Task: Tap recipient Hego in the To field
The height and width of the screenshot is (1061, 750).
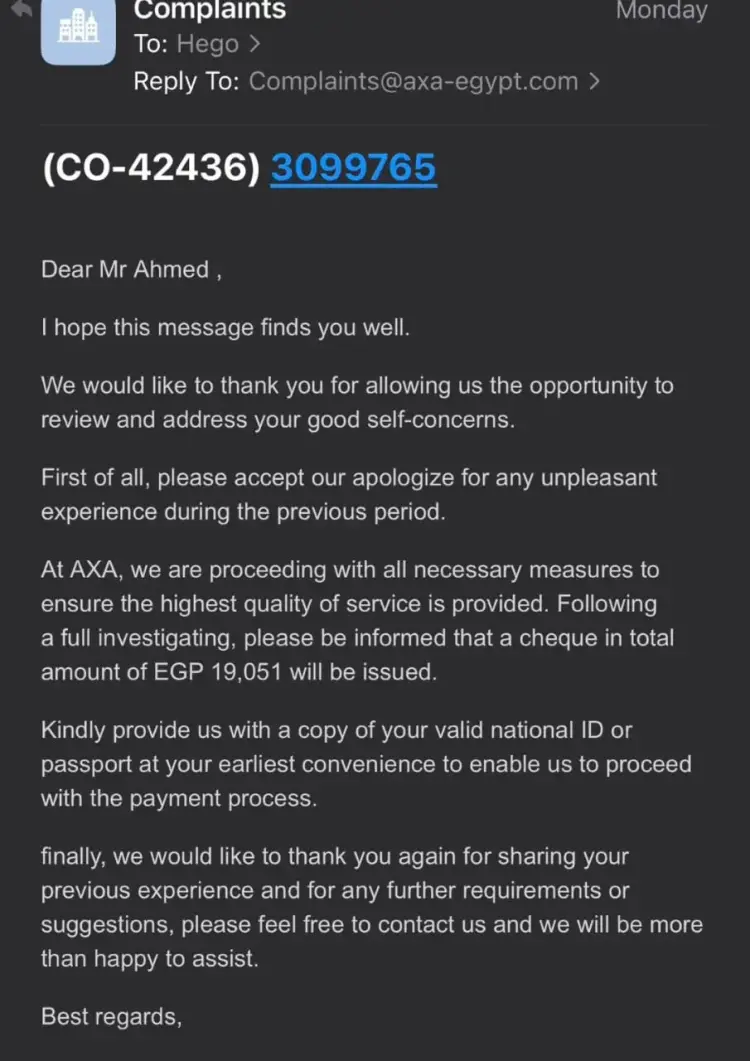Action: 208,44
